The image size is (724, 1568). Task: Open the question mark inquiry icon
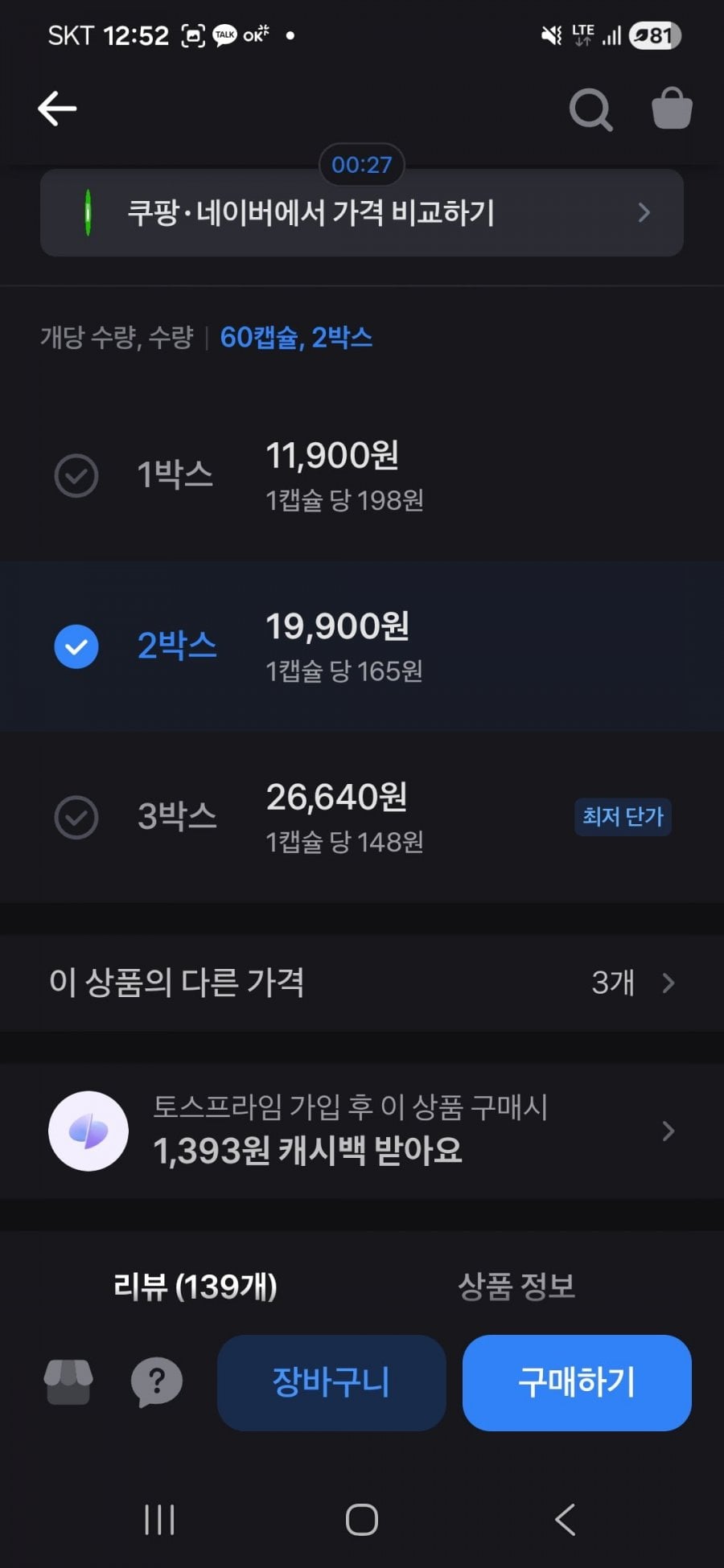point(156,1382)
